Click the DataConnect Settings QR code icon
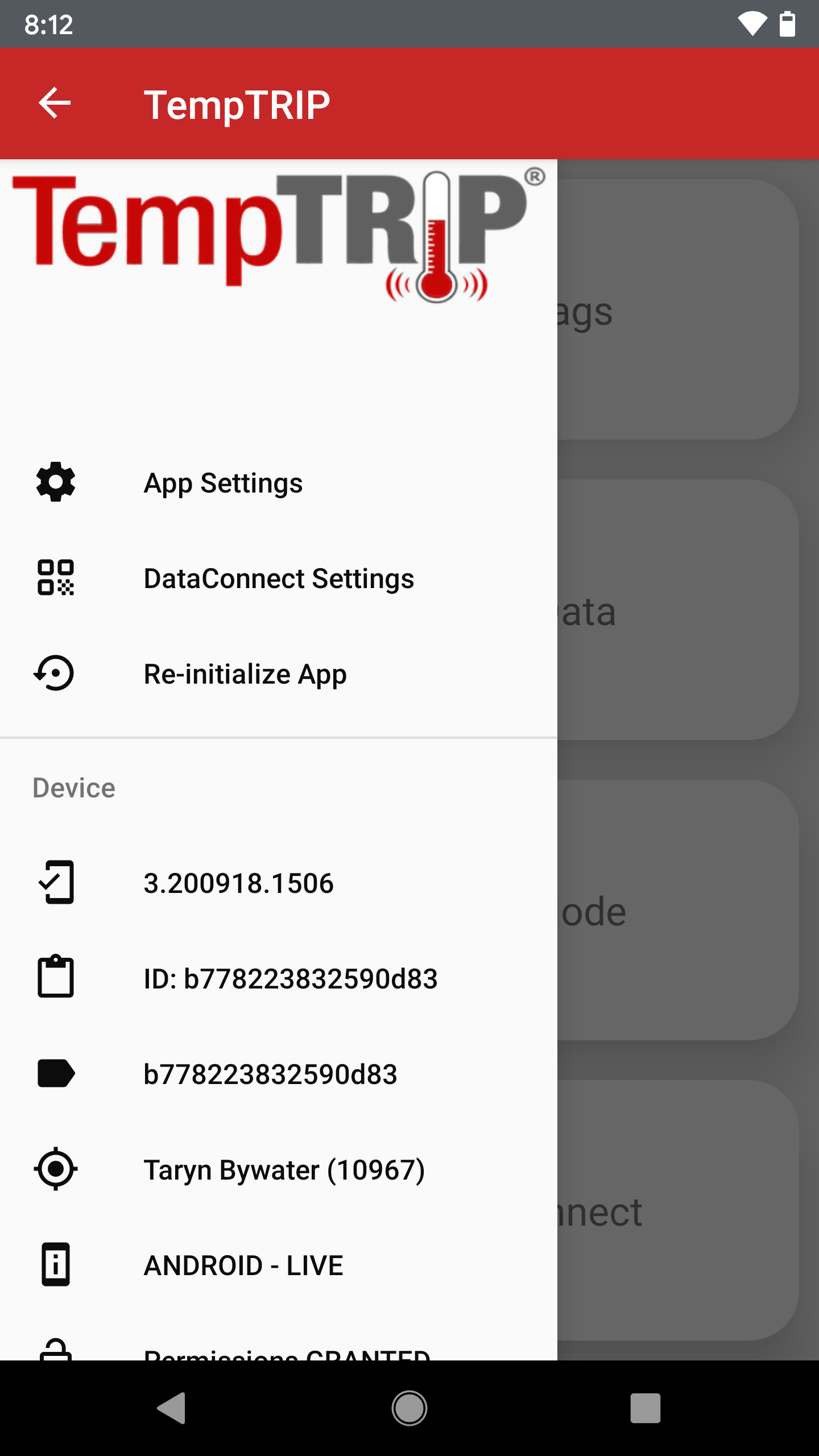 [55, 578]
